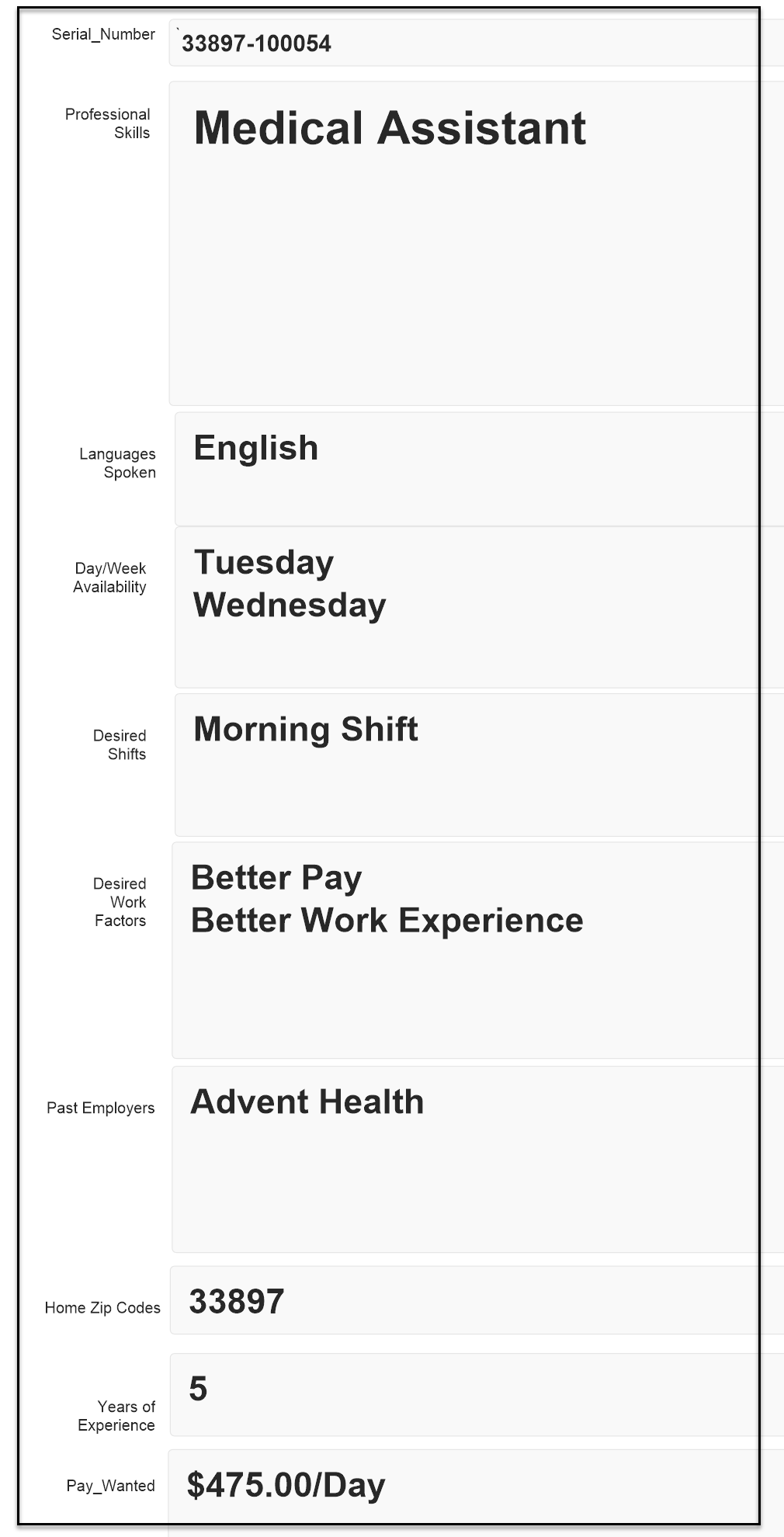784x1537 pixels.
Task: Edit the Desired Shifts field
Action: [466, 765]
